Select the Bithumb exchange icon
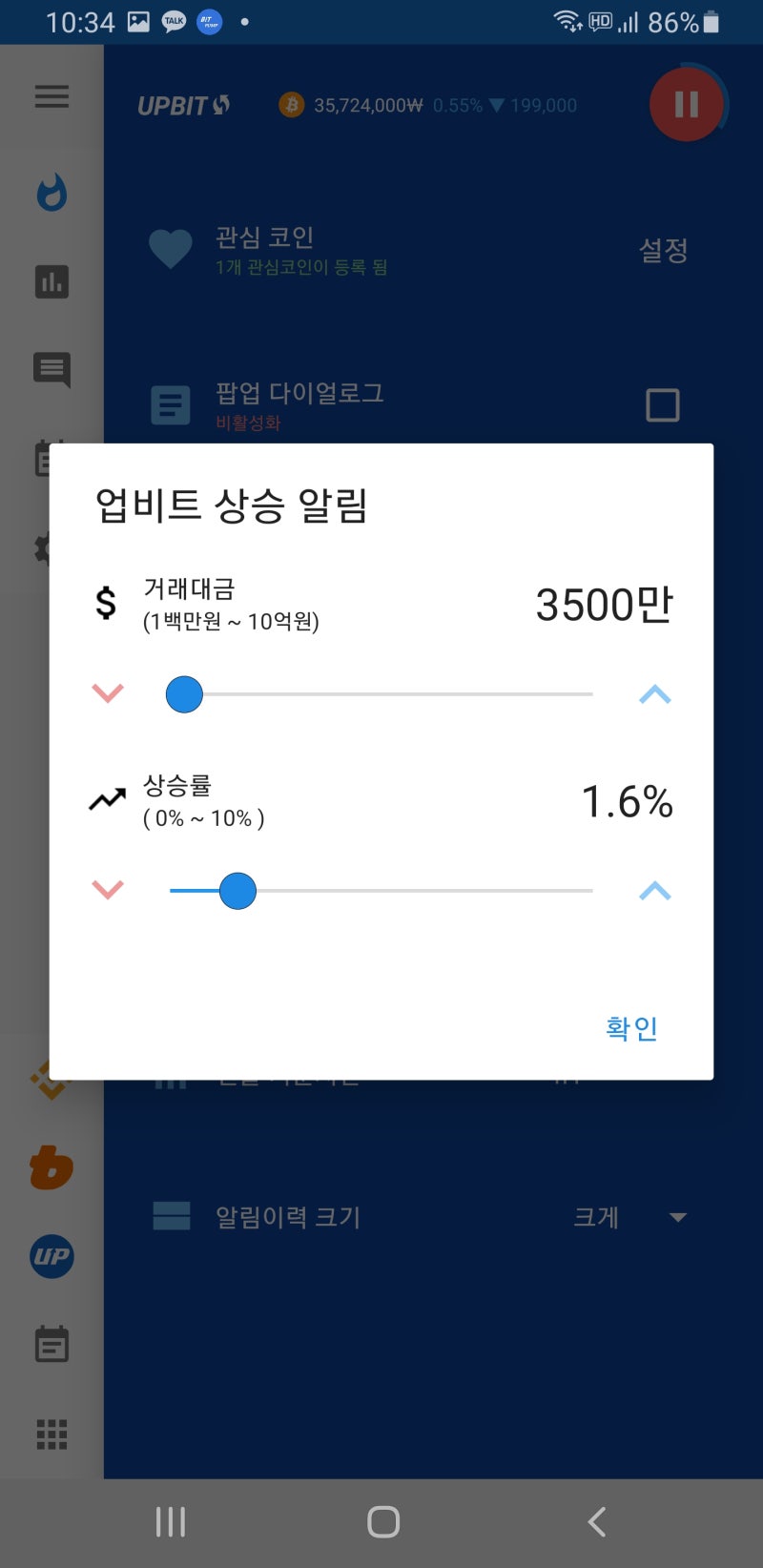 click(52, 1168)
